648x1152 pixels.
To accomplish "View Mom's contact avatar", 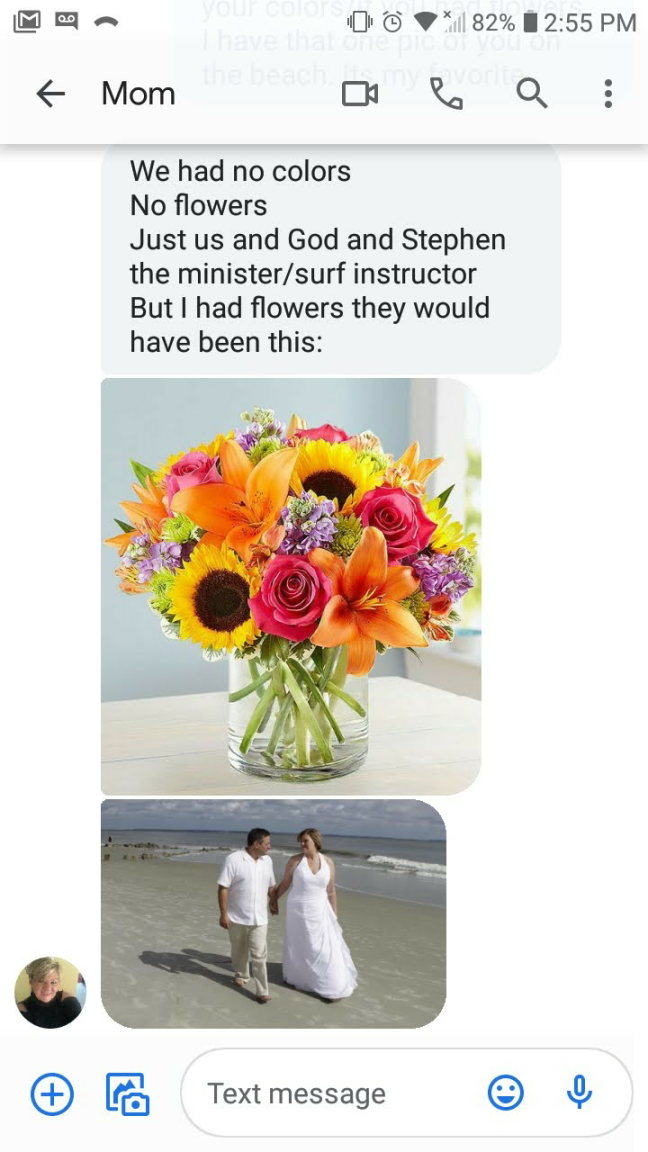I will coord(50,992).
